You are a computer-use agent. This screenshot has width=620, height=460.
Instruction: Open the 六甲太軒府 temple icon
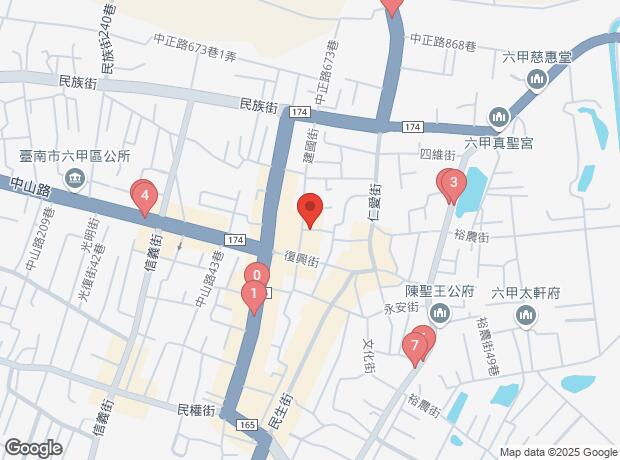526,317
